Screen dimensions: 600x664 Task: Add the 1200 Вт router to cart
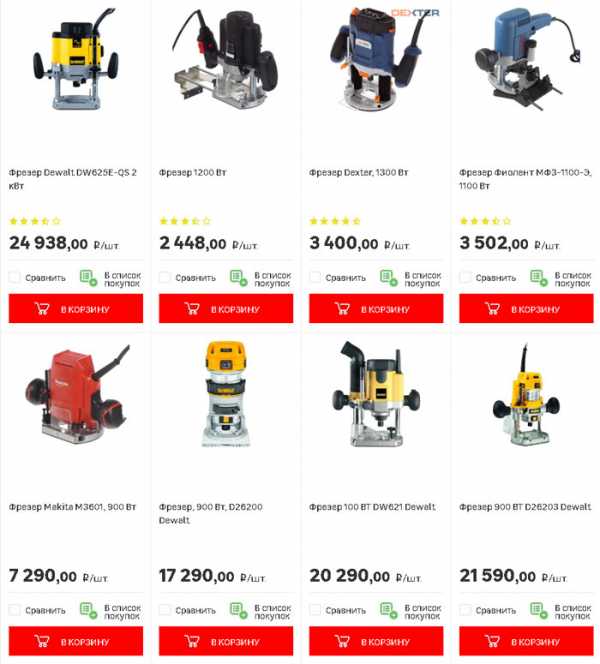coord(225,309)
